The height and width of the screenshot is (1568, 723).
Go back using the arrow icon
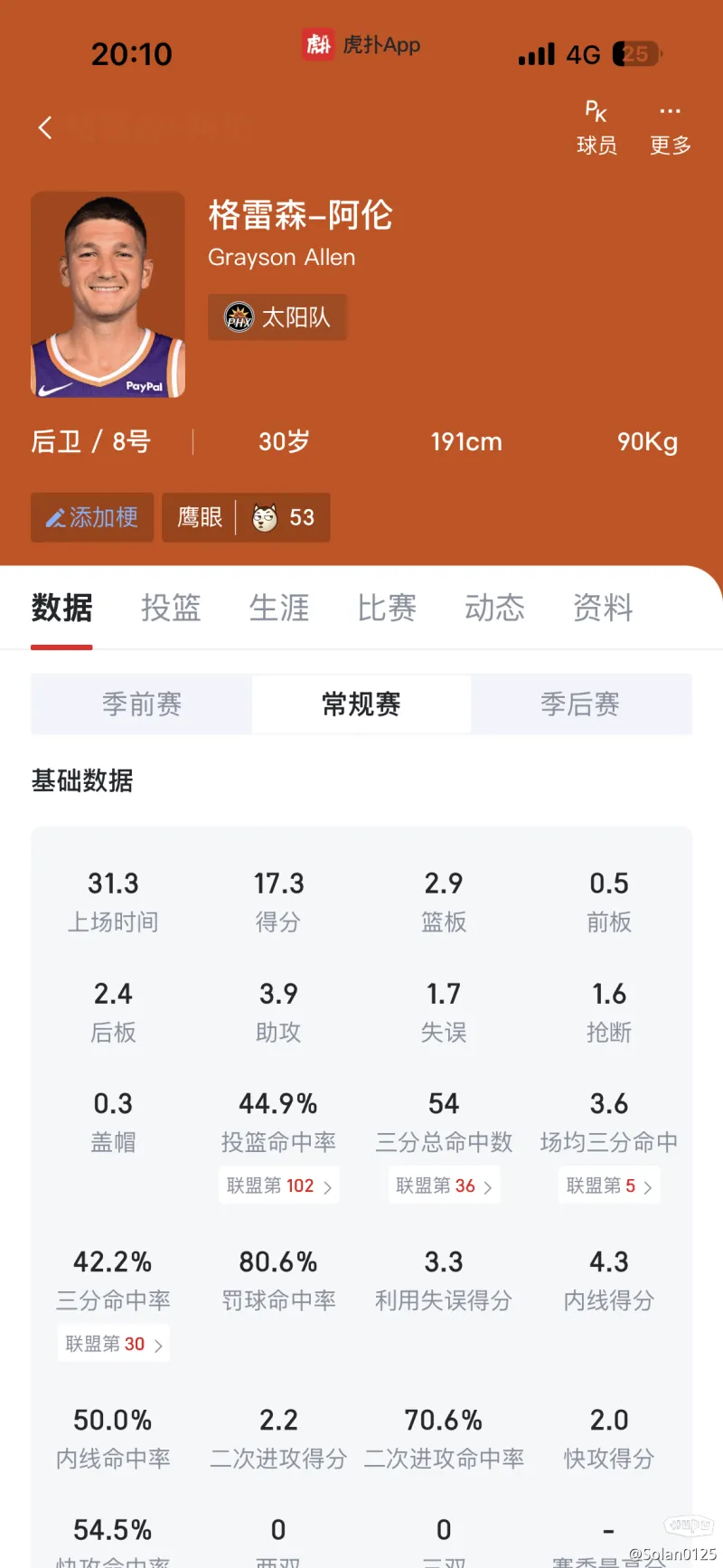[x=46, y=128]
